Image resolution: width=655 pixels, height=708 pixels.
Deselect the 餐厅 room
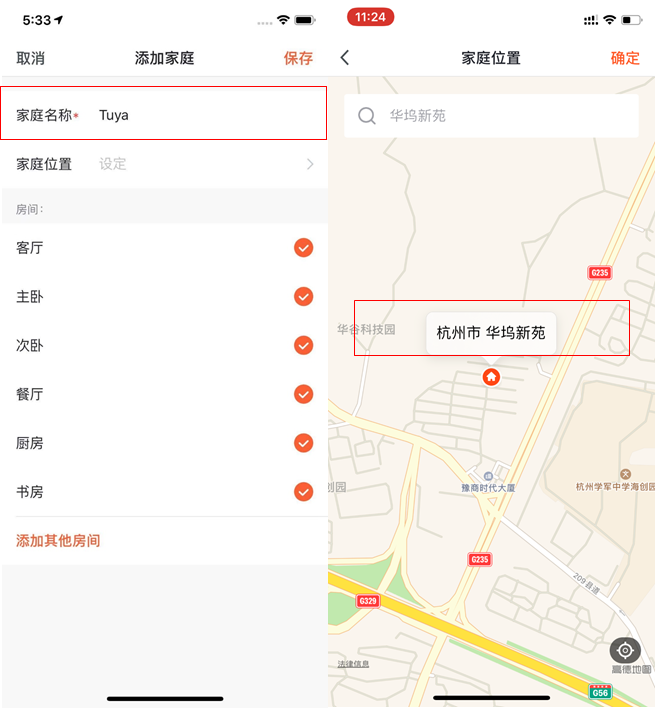pos(303,394)
